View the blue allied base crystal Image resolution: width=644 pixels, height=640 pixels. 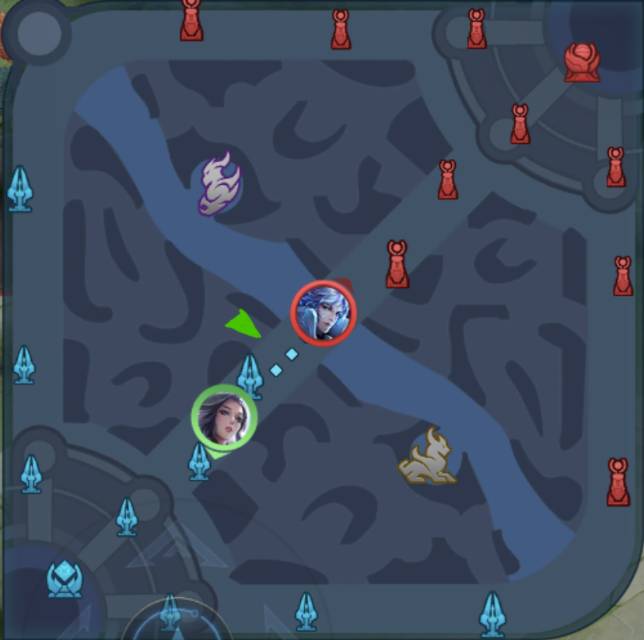(x=64, y=579)
